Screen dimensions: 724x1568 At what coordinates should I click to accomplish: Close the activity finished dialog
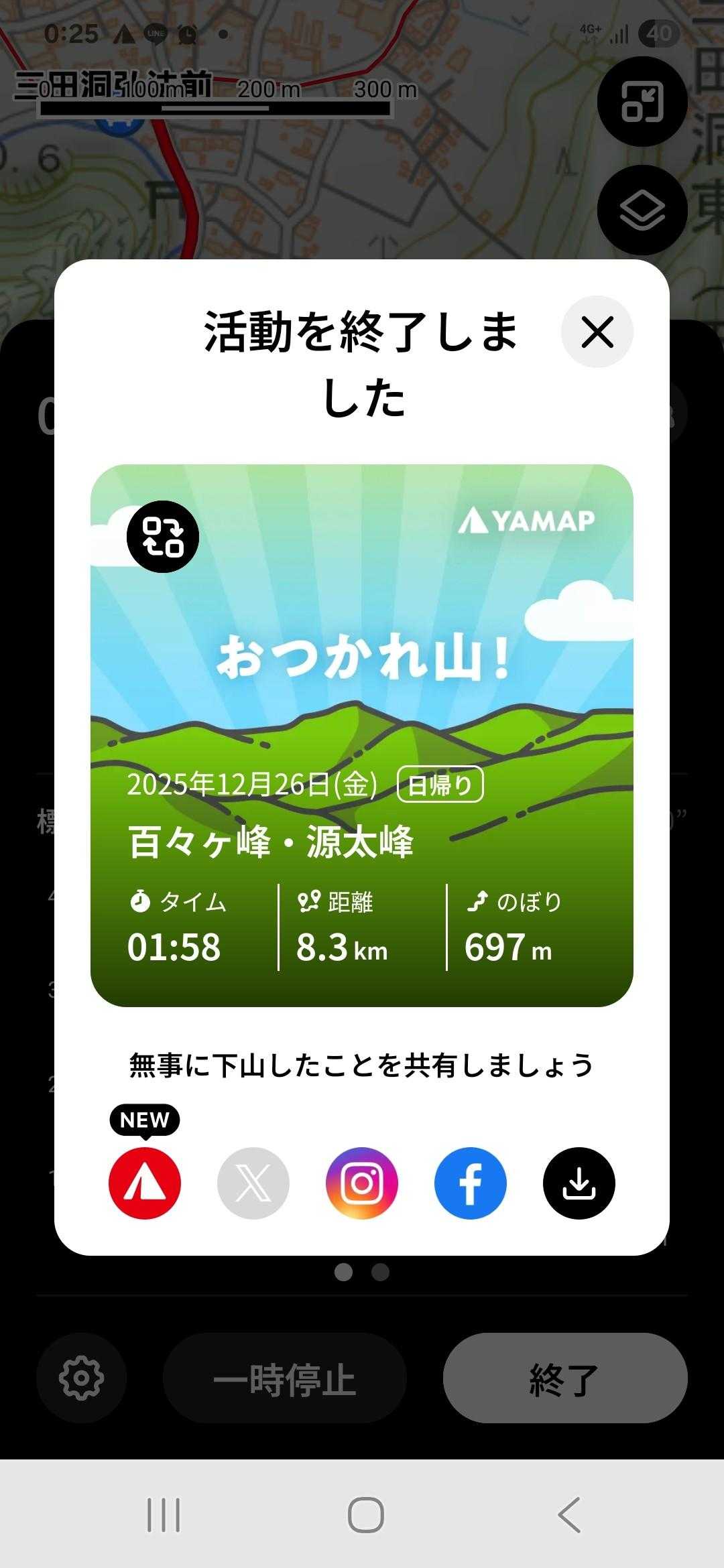pos(597,332)
